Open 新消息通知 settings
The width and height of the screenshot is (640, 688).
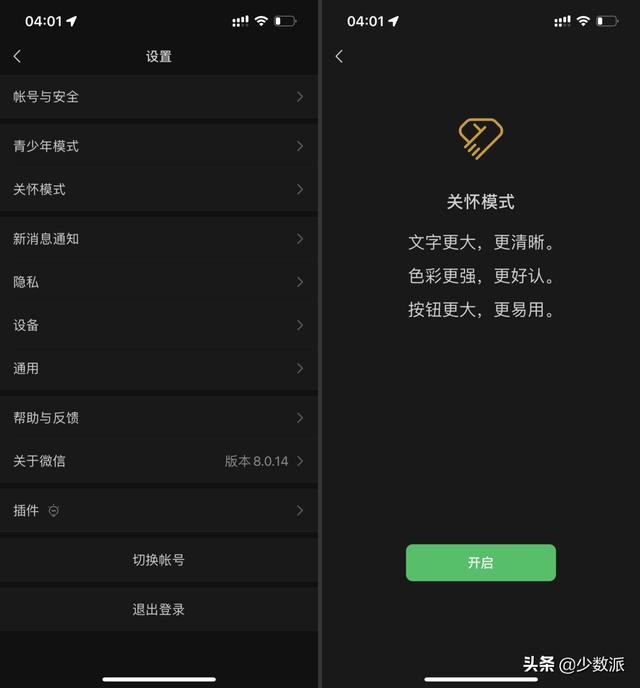[x=159, y=239]
